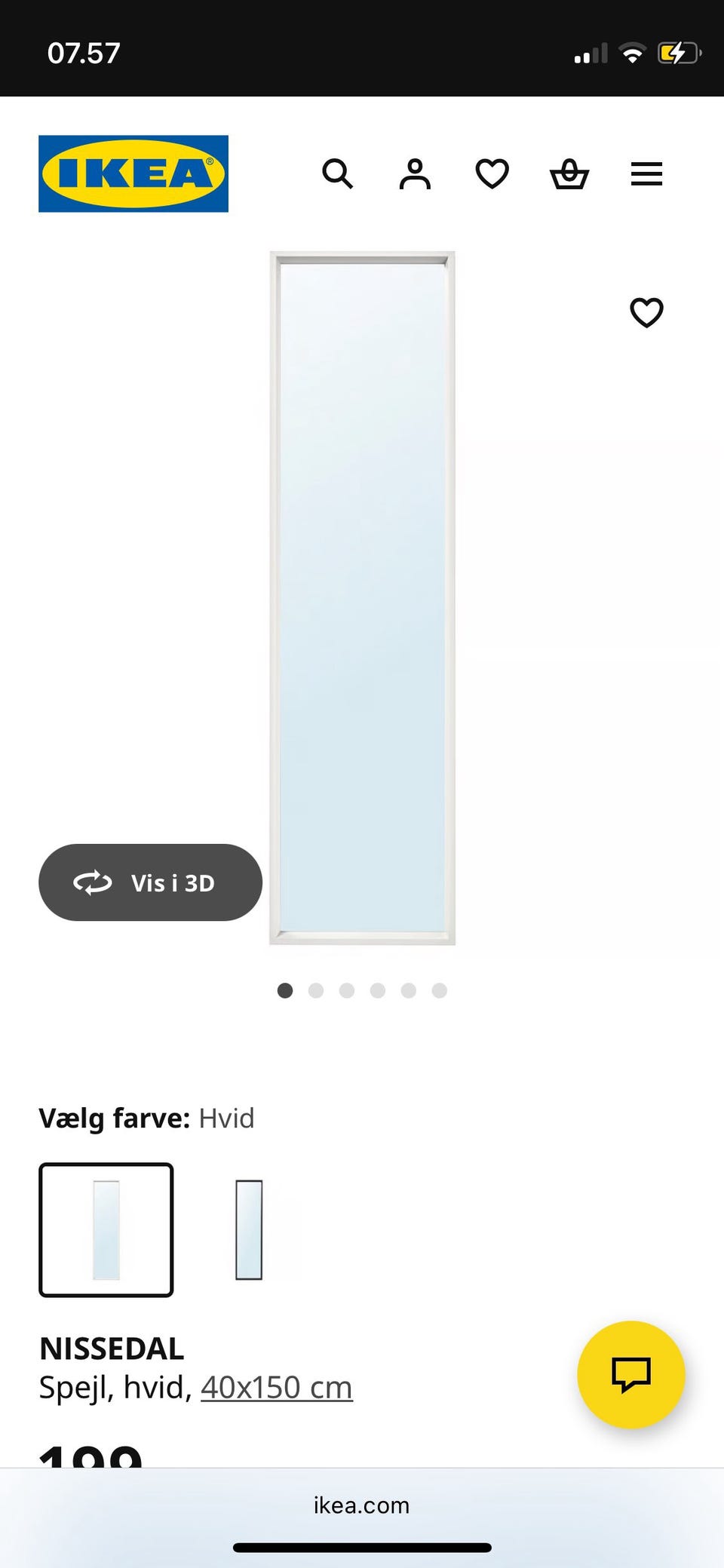Image resolution: width=724 pixels, height=1568 pixels.
Task: Select the first carousel dot
Action: pos(285,990)
